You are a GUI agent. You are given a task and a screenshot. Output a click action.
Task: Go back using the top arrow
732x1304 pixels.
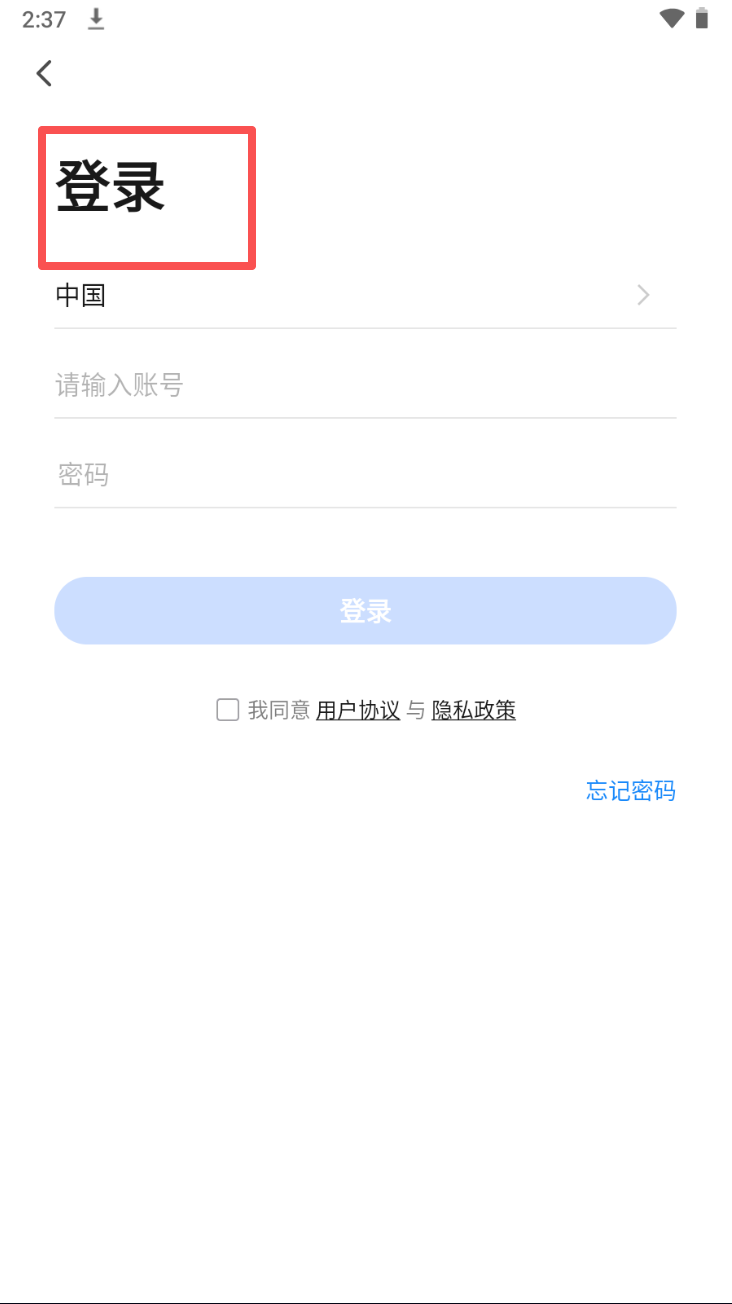pos(43,73)
